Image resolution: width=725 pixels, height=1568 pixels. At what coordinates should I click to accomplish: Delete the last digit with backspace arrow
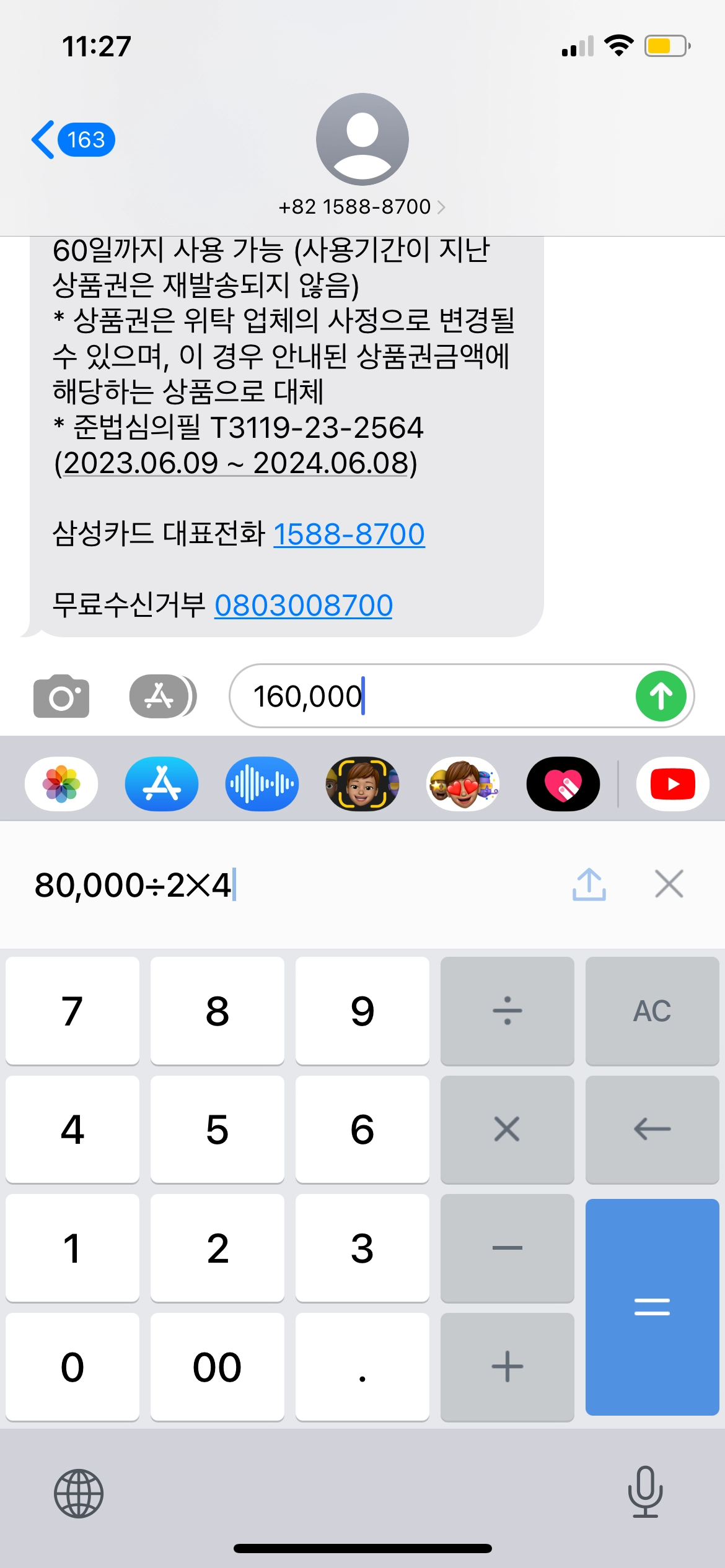[652, 1129]
